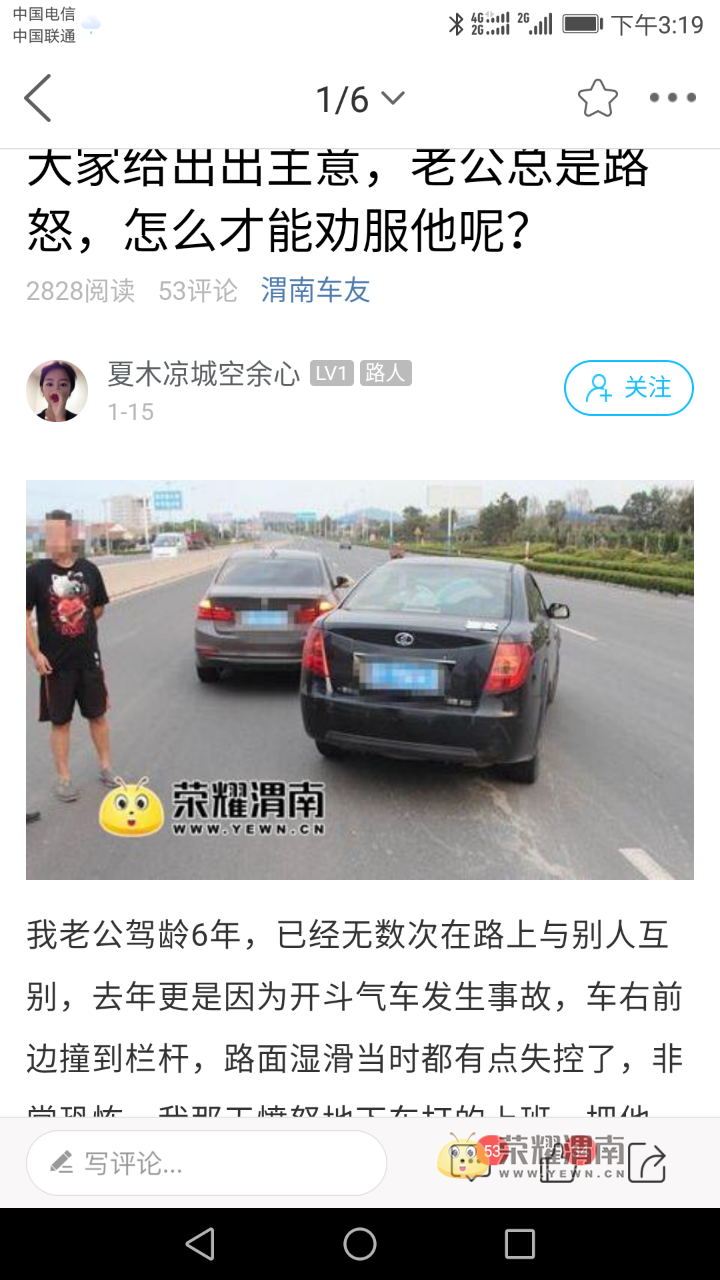Open the post's car photo
720x1280 pixels.
[360, 679]
